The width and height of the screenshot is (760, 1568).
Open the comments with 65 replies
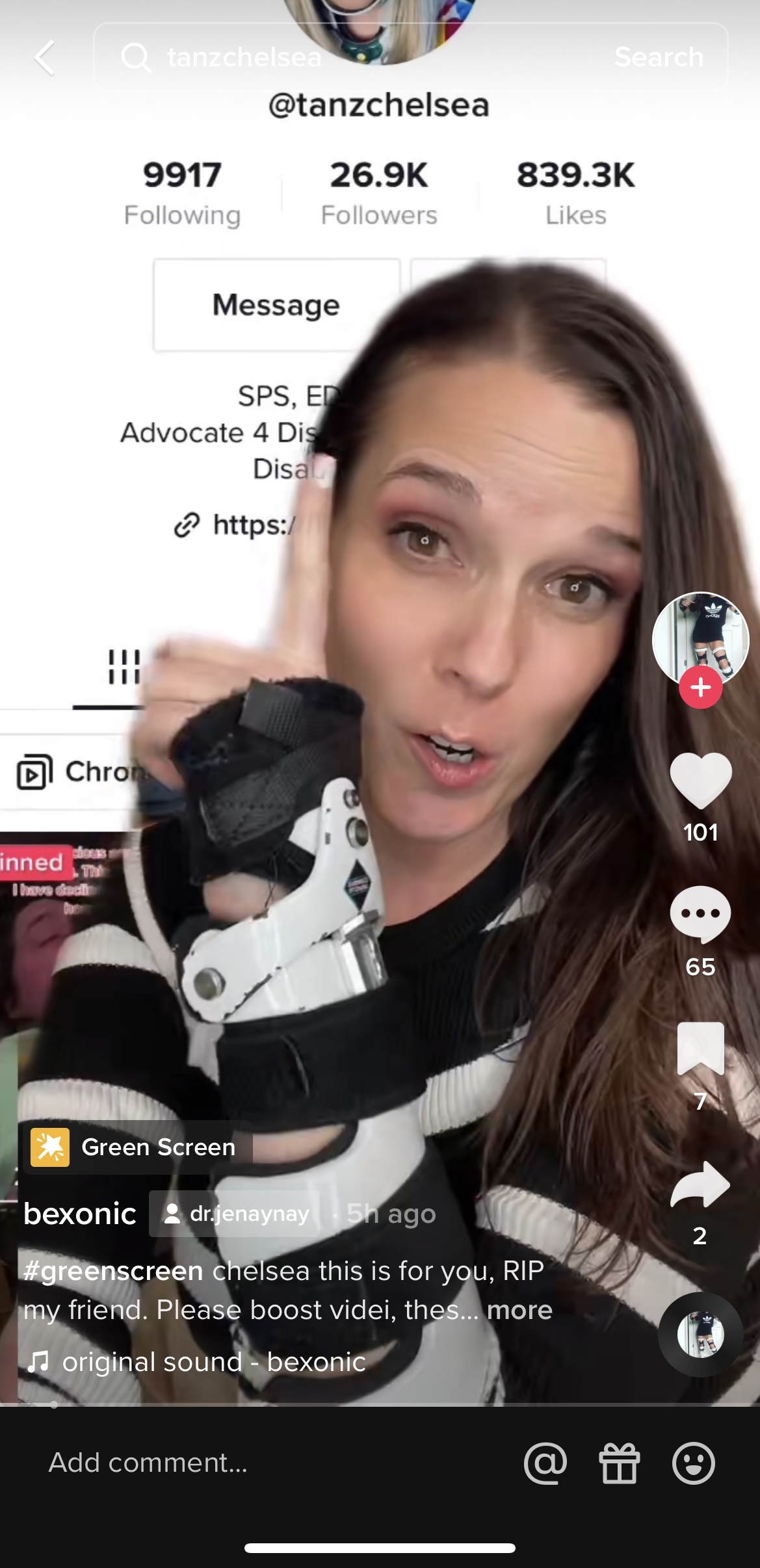pos(700,915)
